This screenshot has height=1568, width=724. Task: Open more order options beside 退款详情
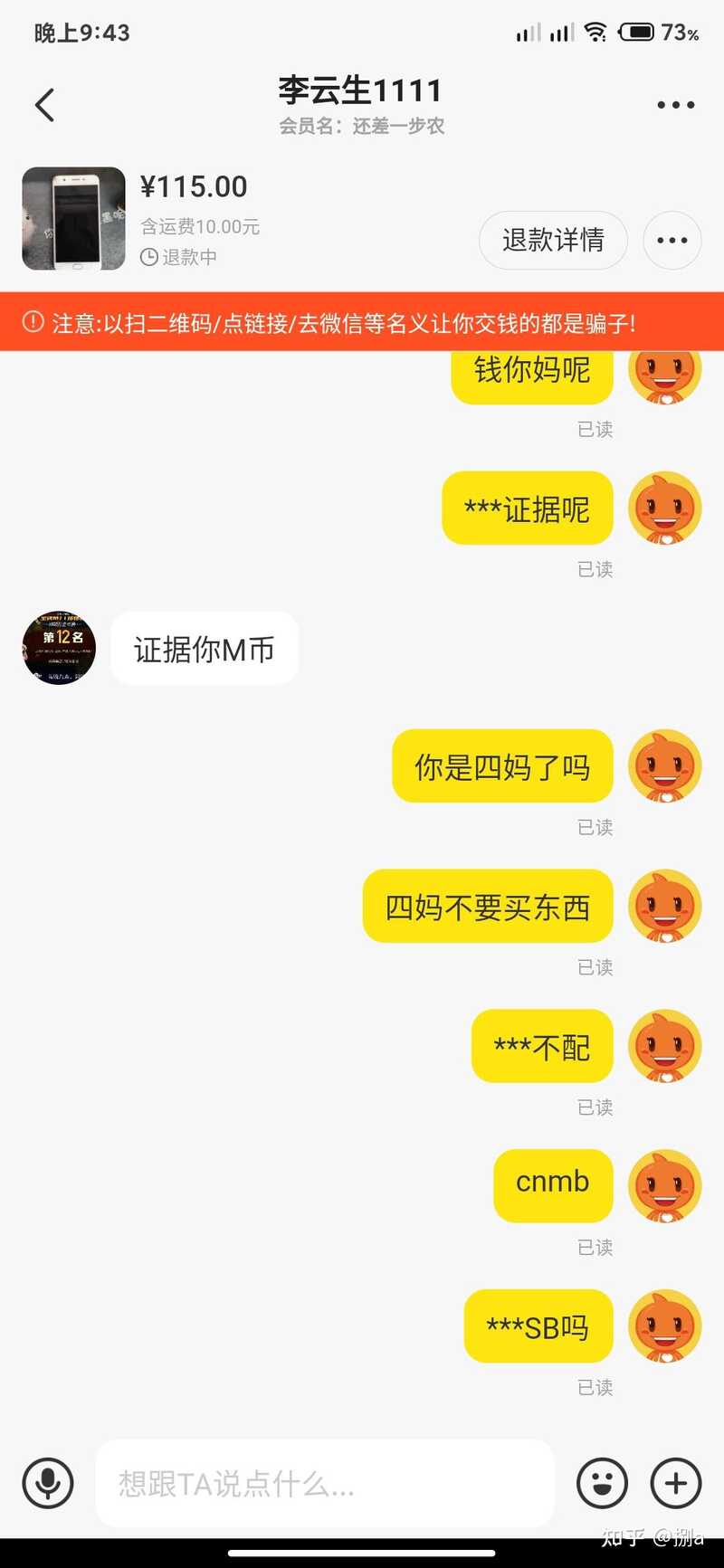(672, 240)
